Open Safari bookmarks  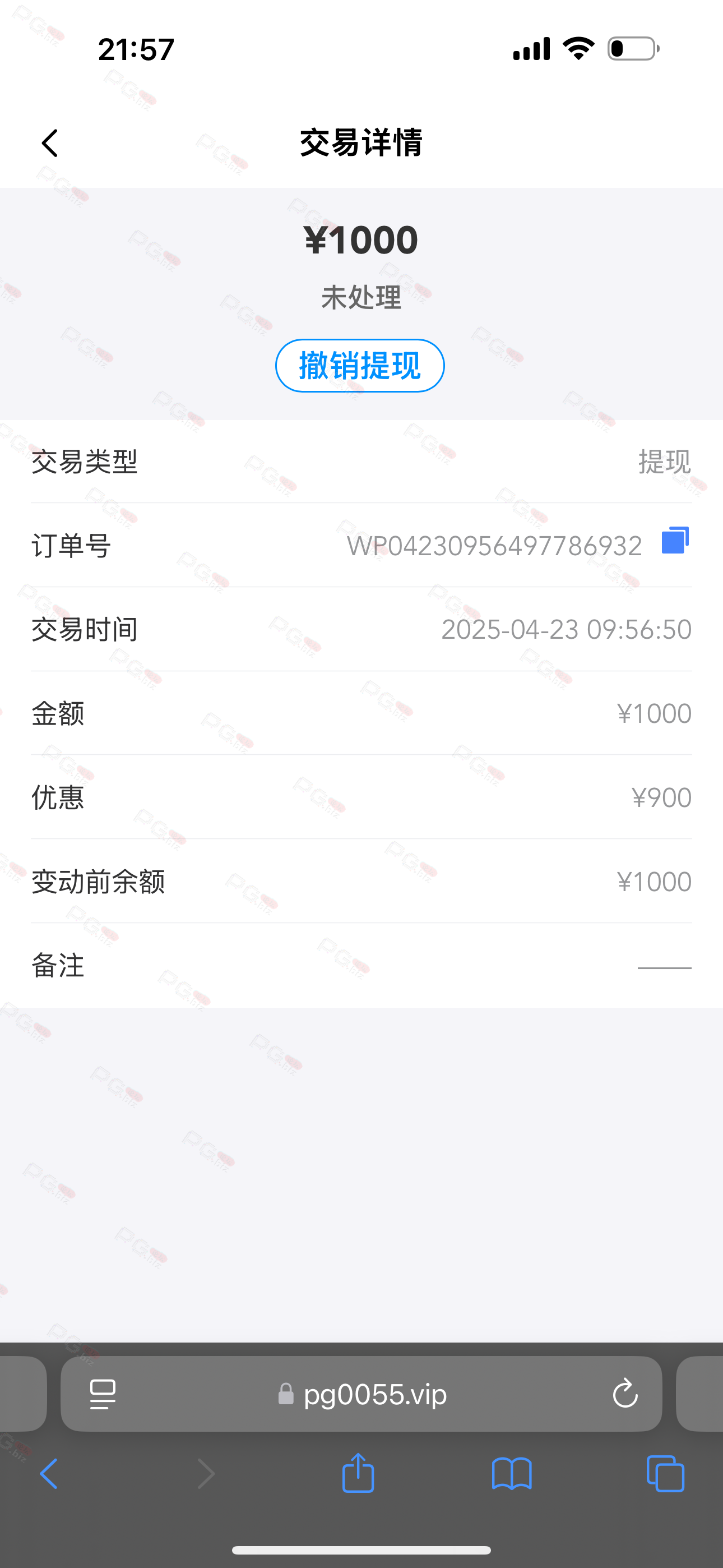click(x=512, y=1474)
